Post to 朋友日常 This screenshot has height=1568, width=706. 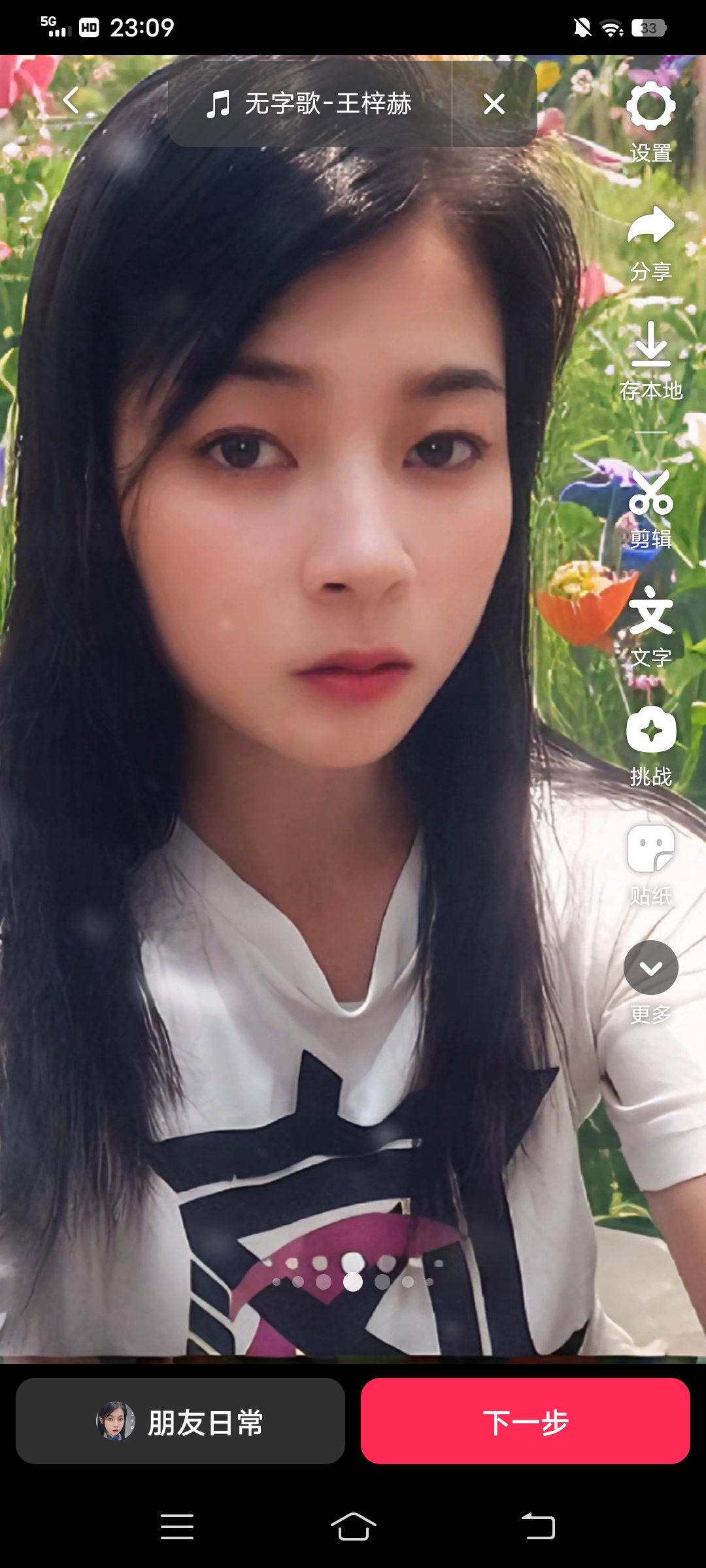click(180, 1421)
